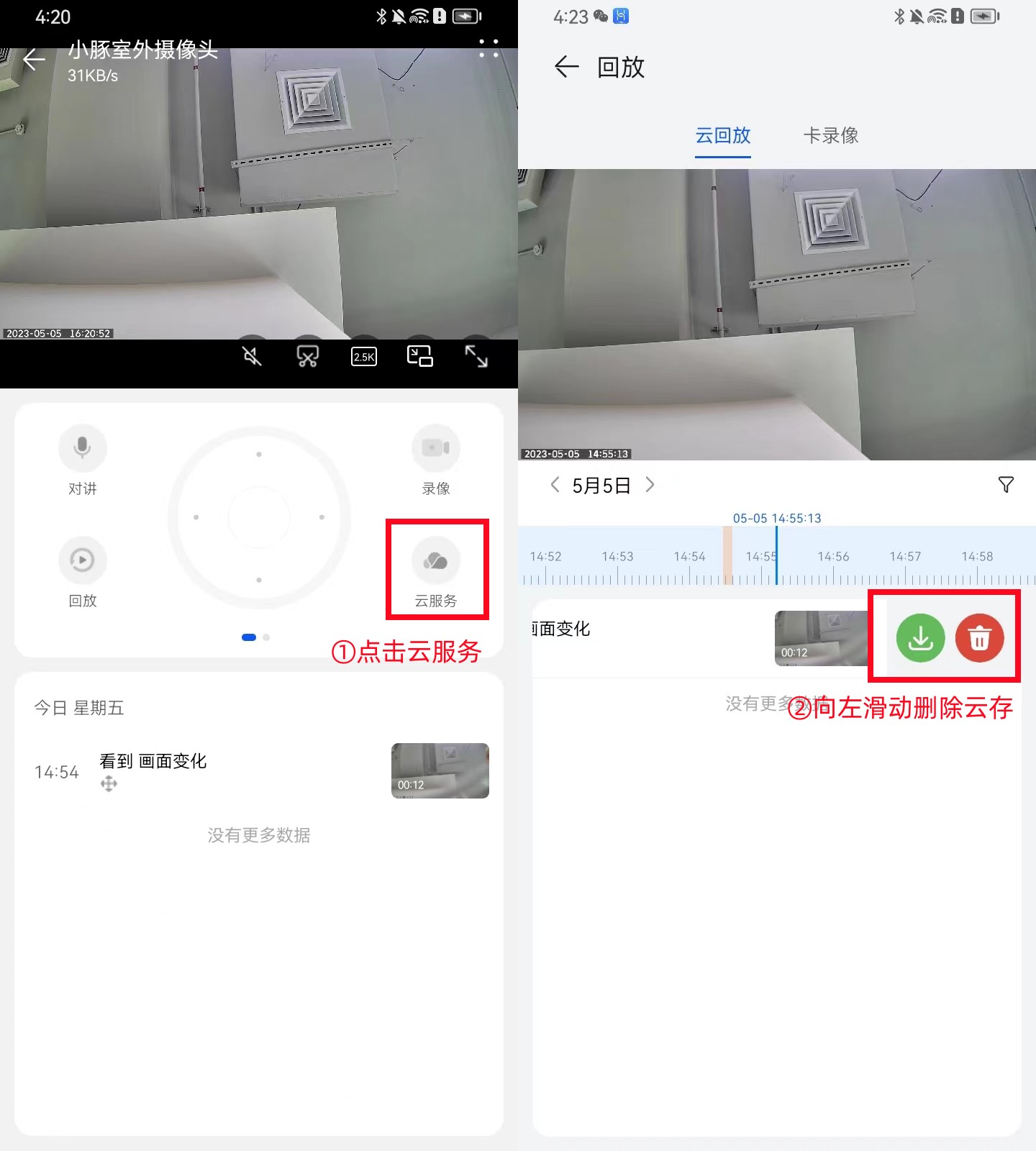Open the filter funnel for recordings
The height and width of the screenshot is (1151, 1036).
1006,485
